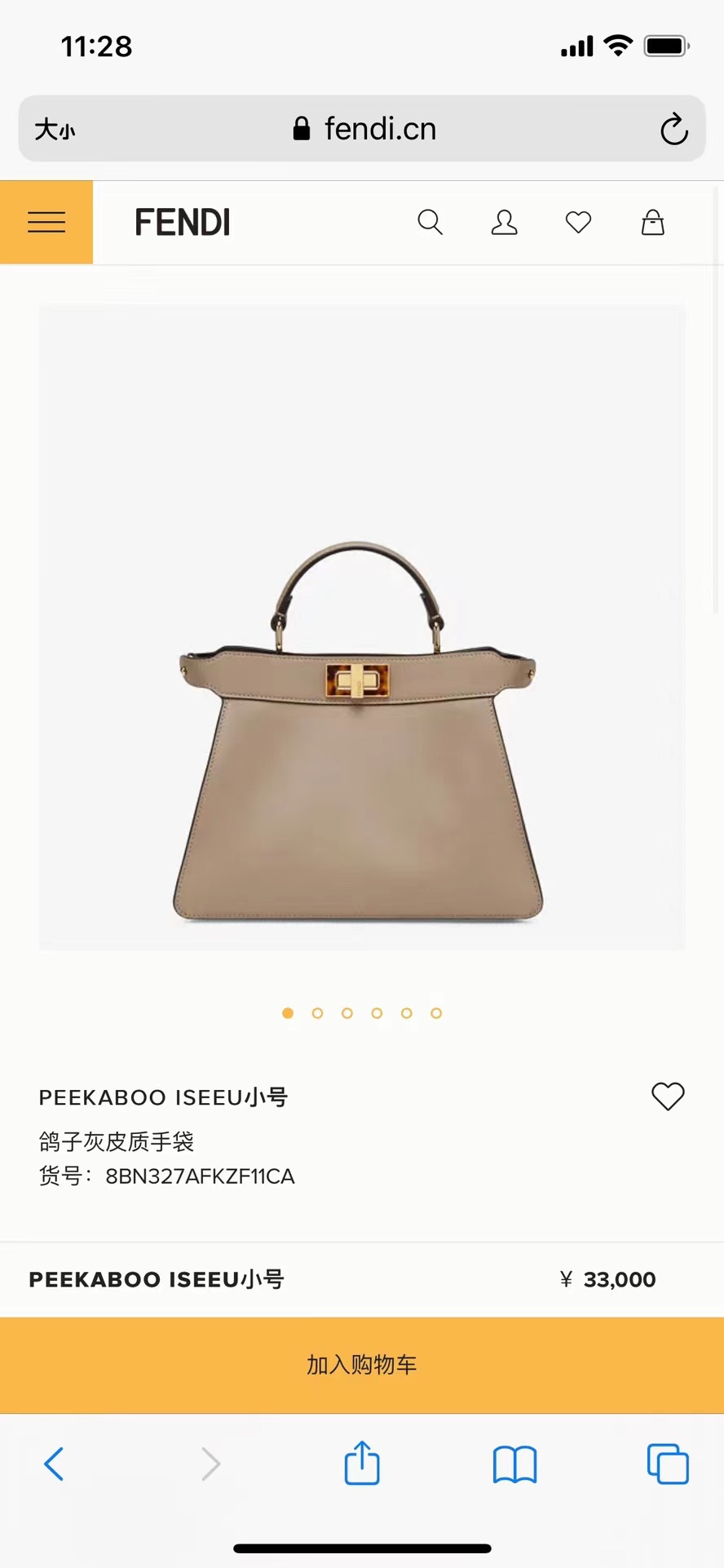Jump to the second image dot

click(317, 1013)
